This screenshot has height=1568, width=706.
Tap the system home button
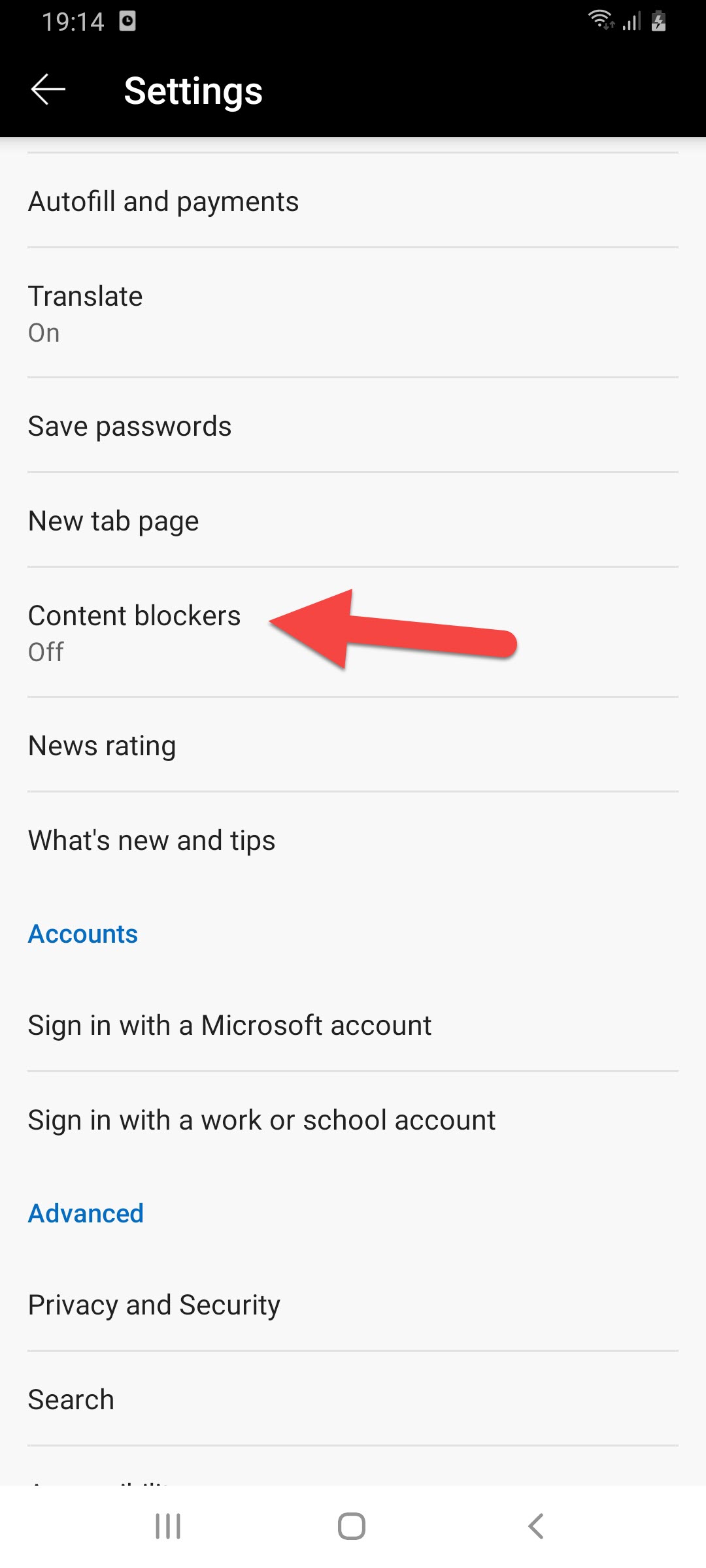click(352, 1526)
